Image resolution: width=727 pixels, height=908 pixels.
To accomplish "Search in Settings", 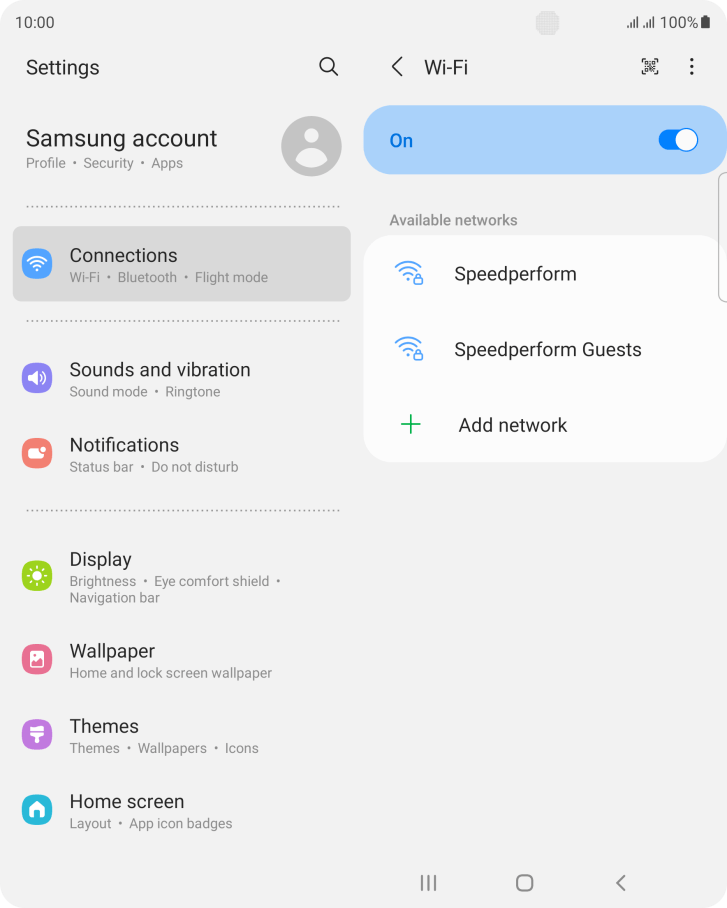I will click(x=328, y=67).
